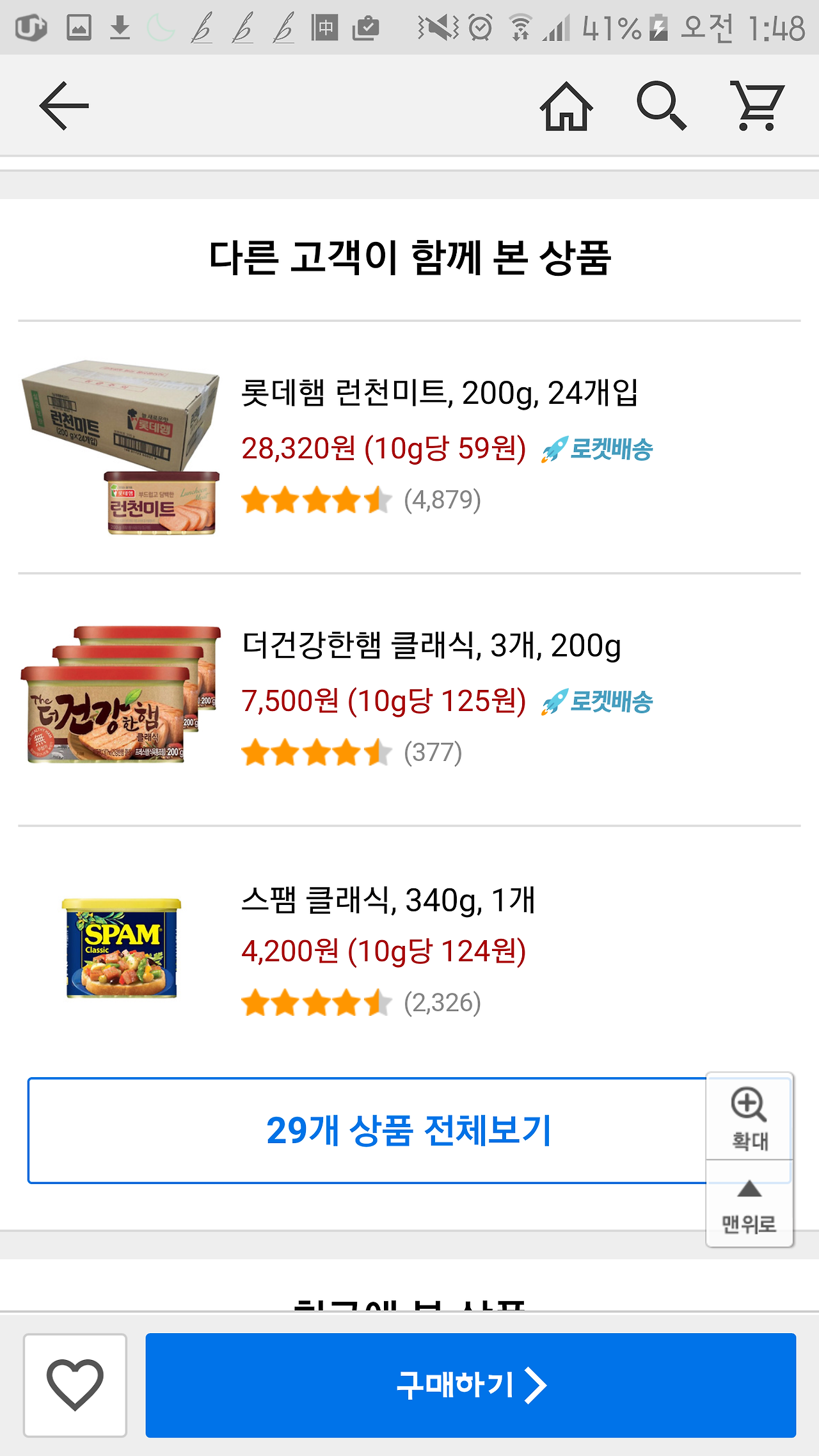The height and width of the screenshot is (1456, 819).
Task: Jump to top with 맨위로
Action: 749,1204
